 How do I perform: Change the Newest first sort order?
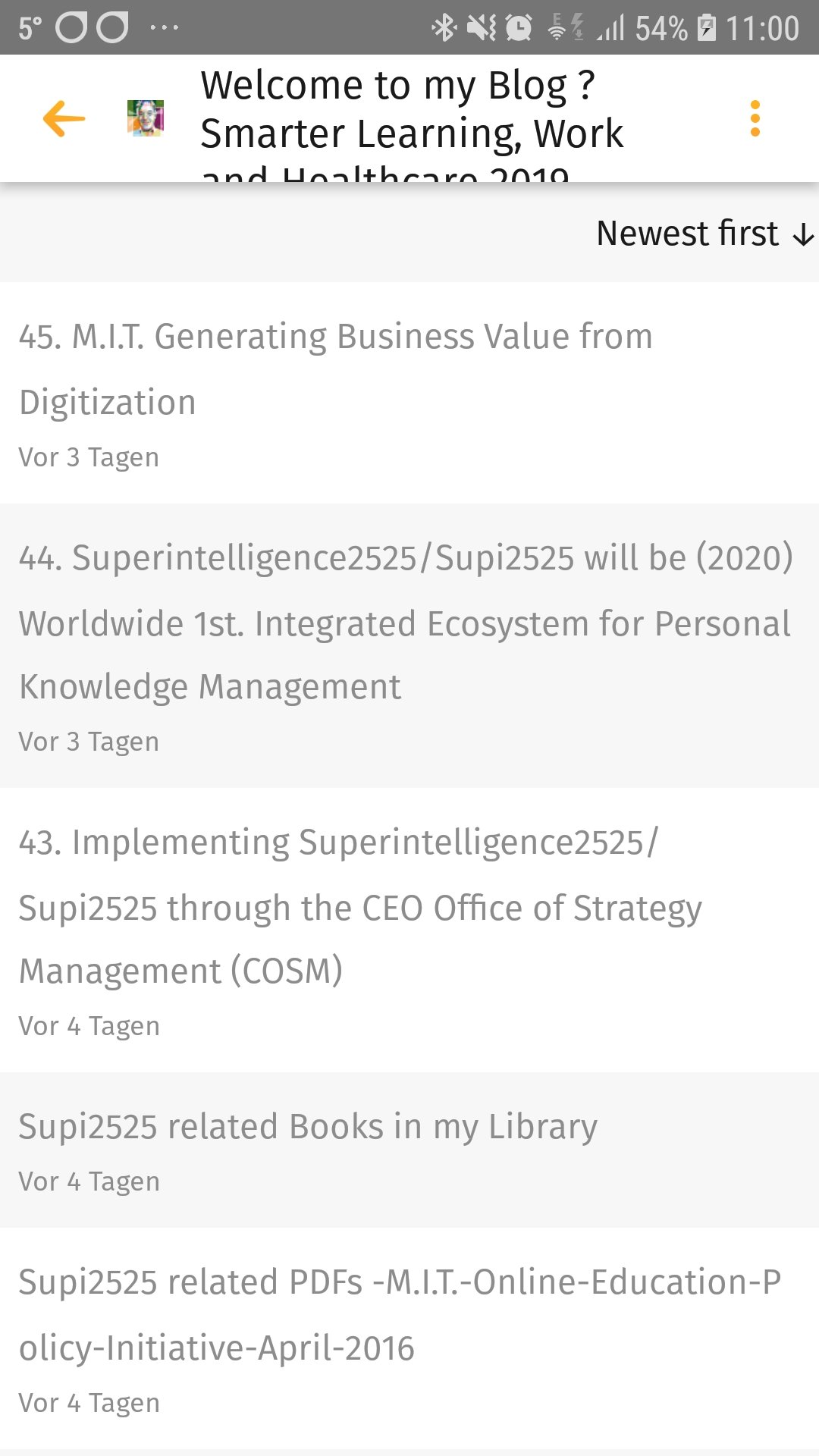coord(705,234)
